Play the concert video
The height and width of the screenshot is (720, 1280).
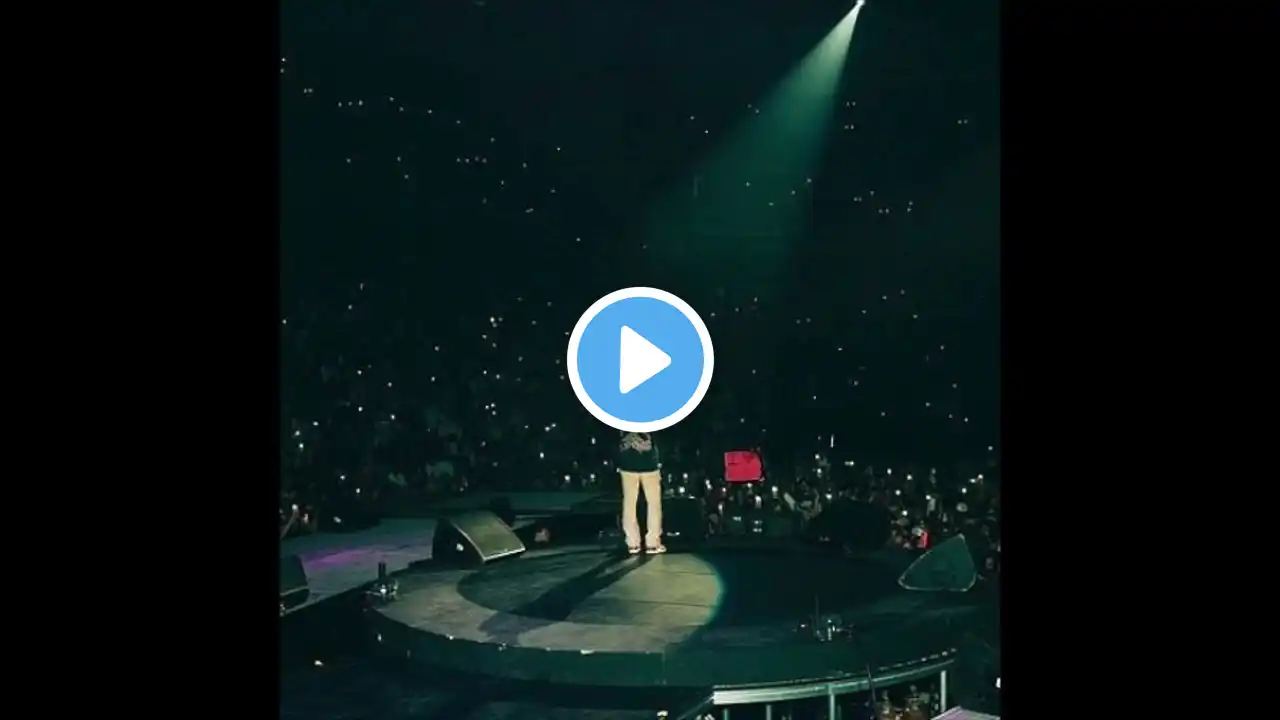coord(640,360)
